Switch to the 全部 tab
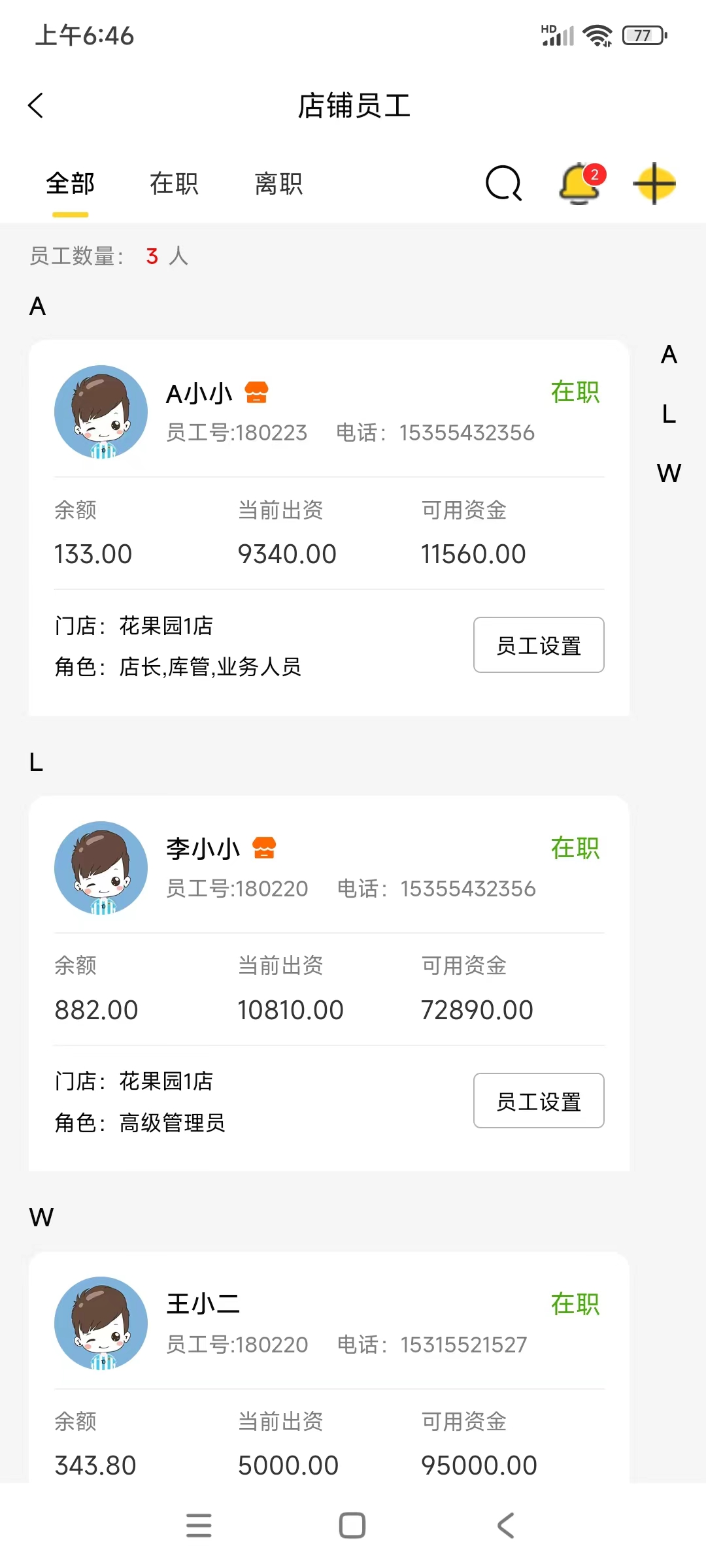Viewport: 706px width, 1568px height. click(x=70, y=184)
